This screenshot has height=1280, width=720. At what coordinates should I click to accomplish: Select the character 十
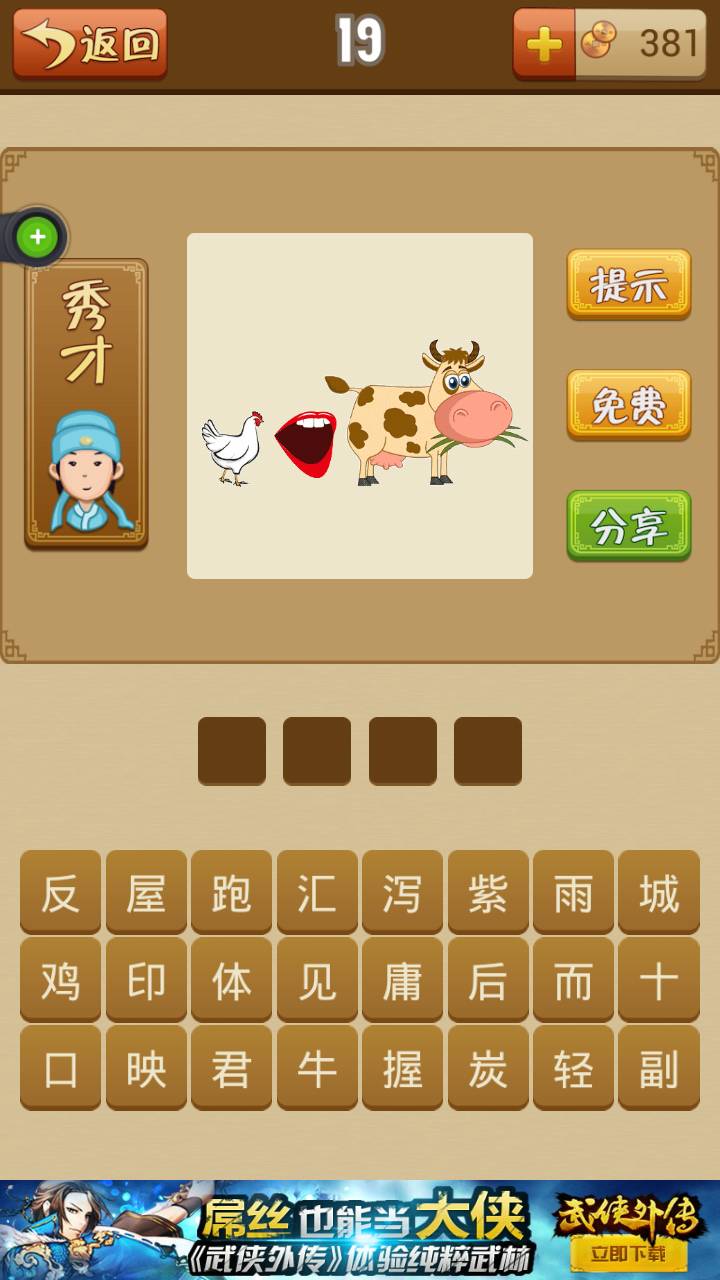click(659, 980)
